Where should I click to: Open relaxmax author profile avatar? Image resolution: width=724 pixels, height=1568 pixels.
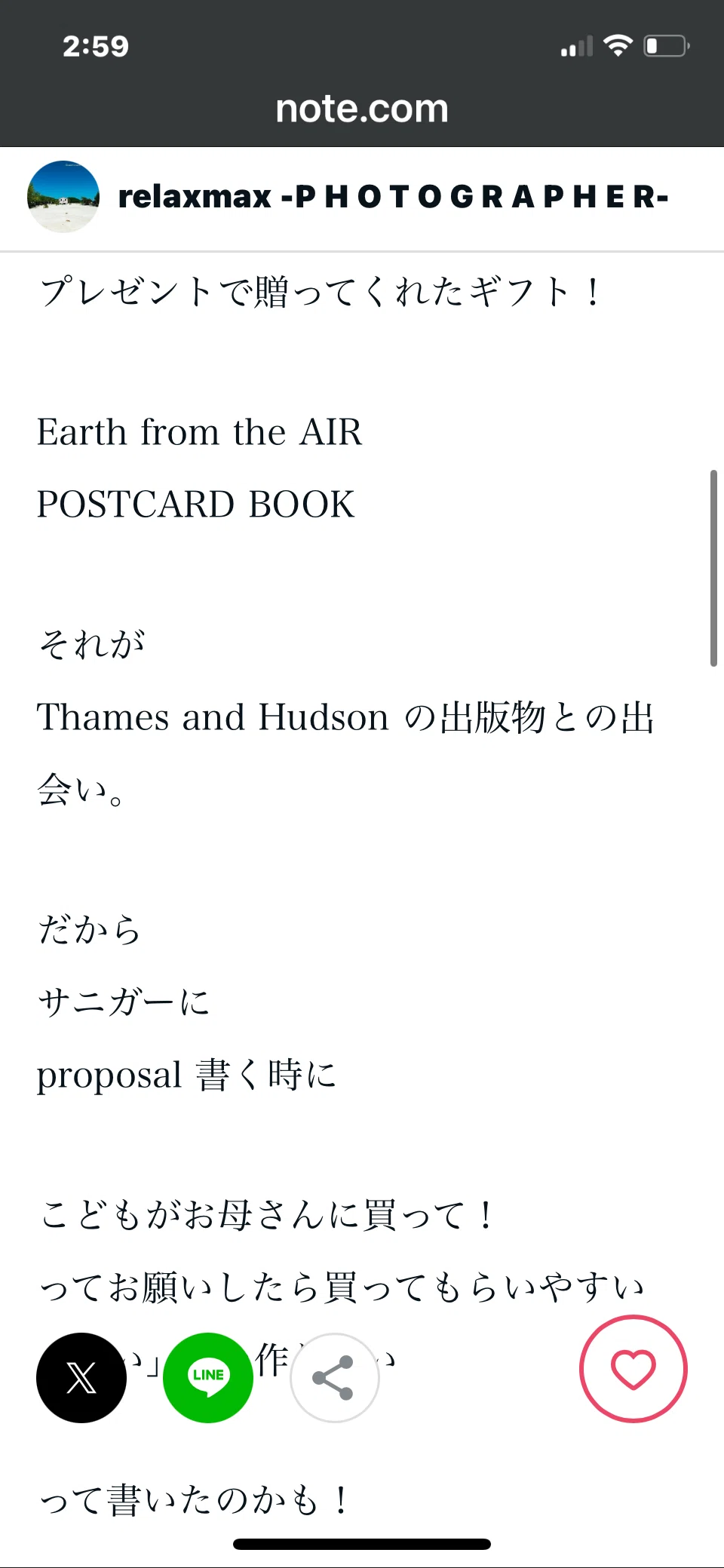[63, 196]
